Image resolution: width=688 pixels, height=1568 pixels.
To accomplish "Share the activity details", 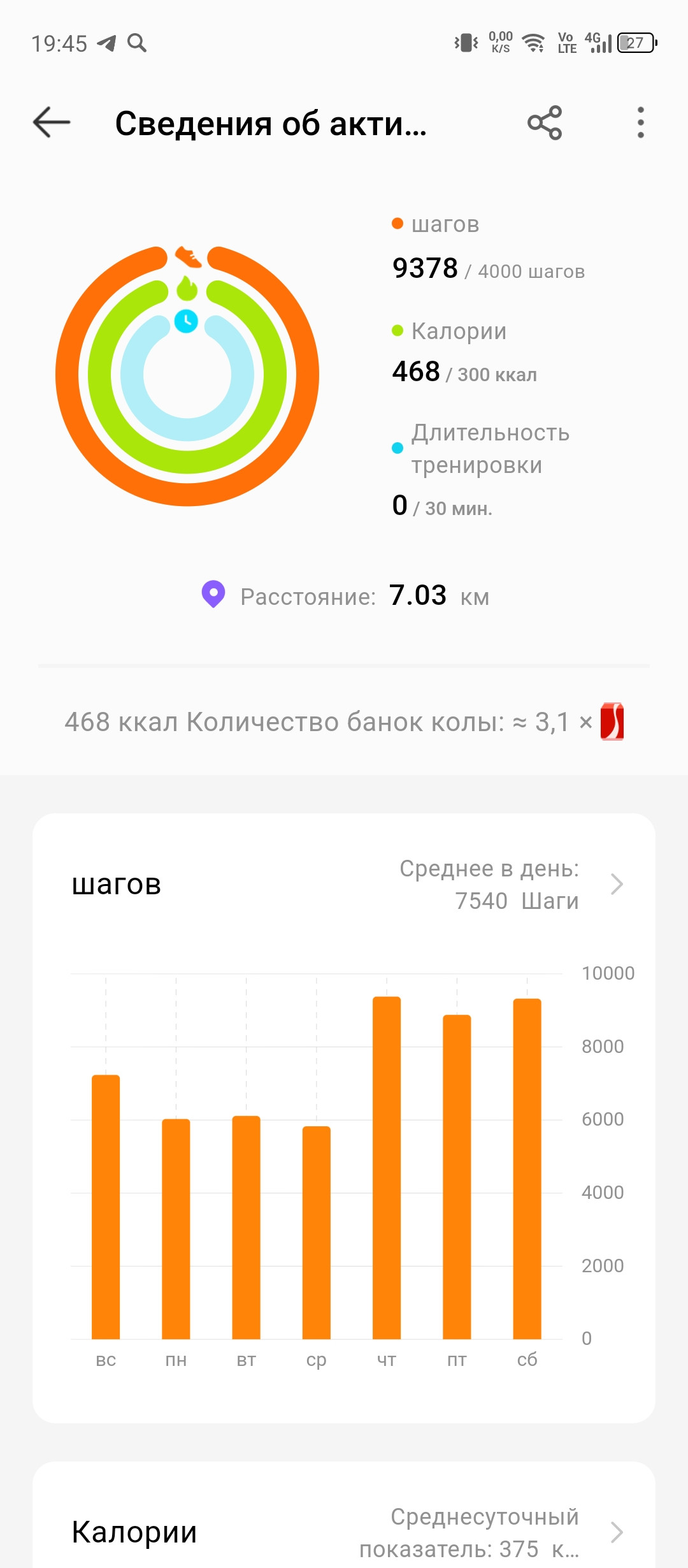I will (545, 122).
